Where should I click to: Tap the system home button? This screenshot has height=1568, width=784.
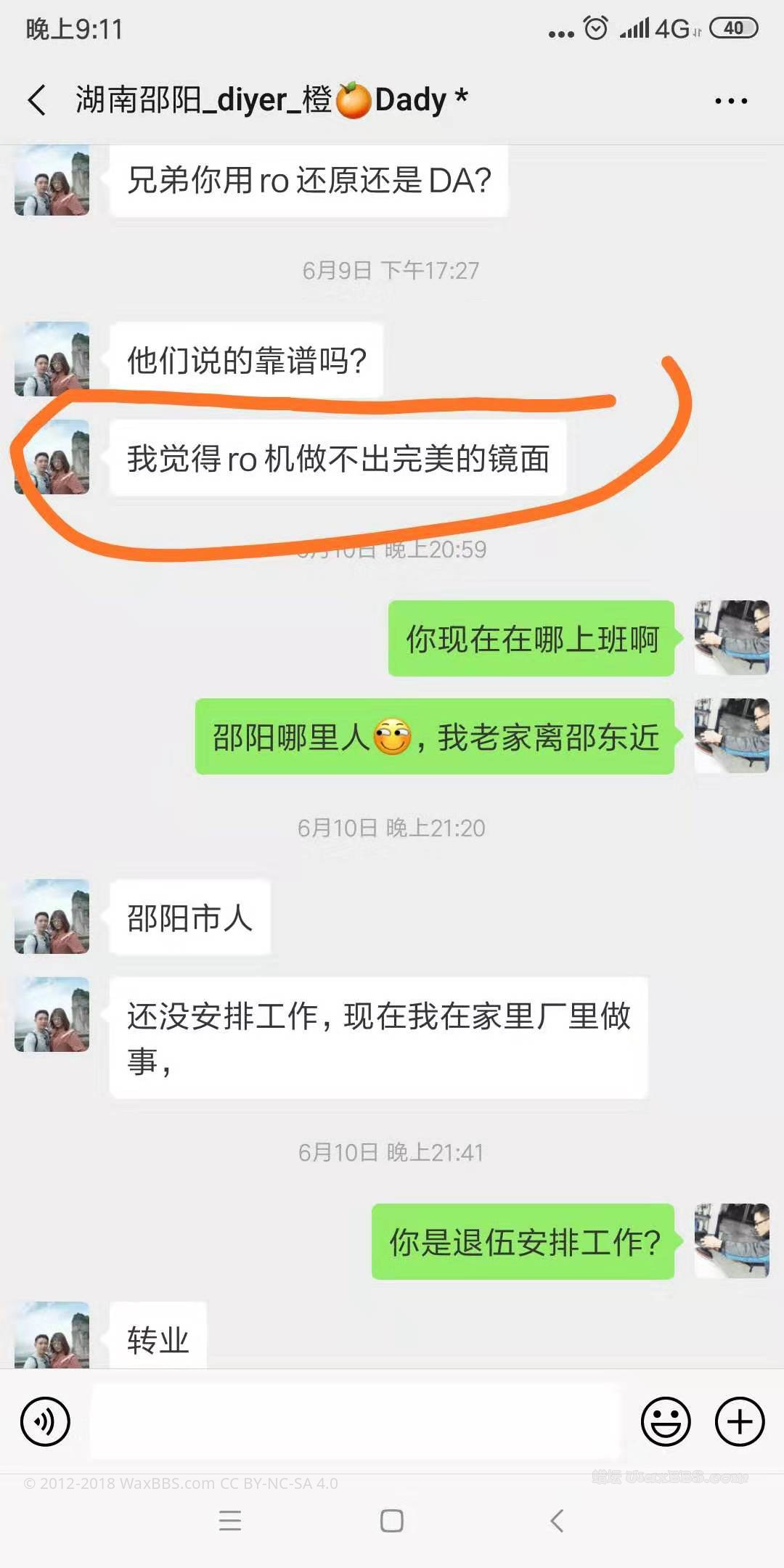pos(391,1521)
